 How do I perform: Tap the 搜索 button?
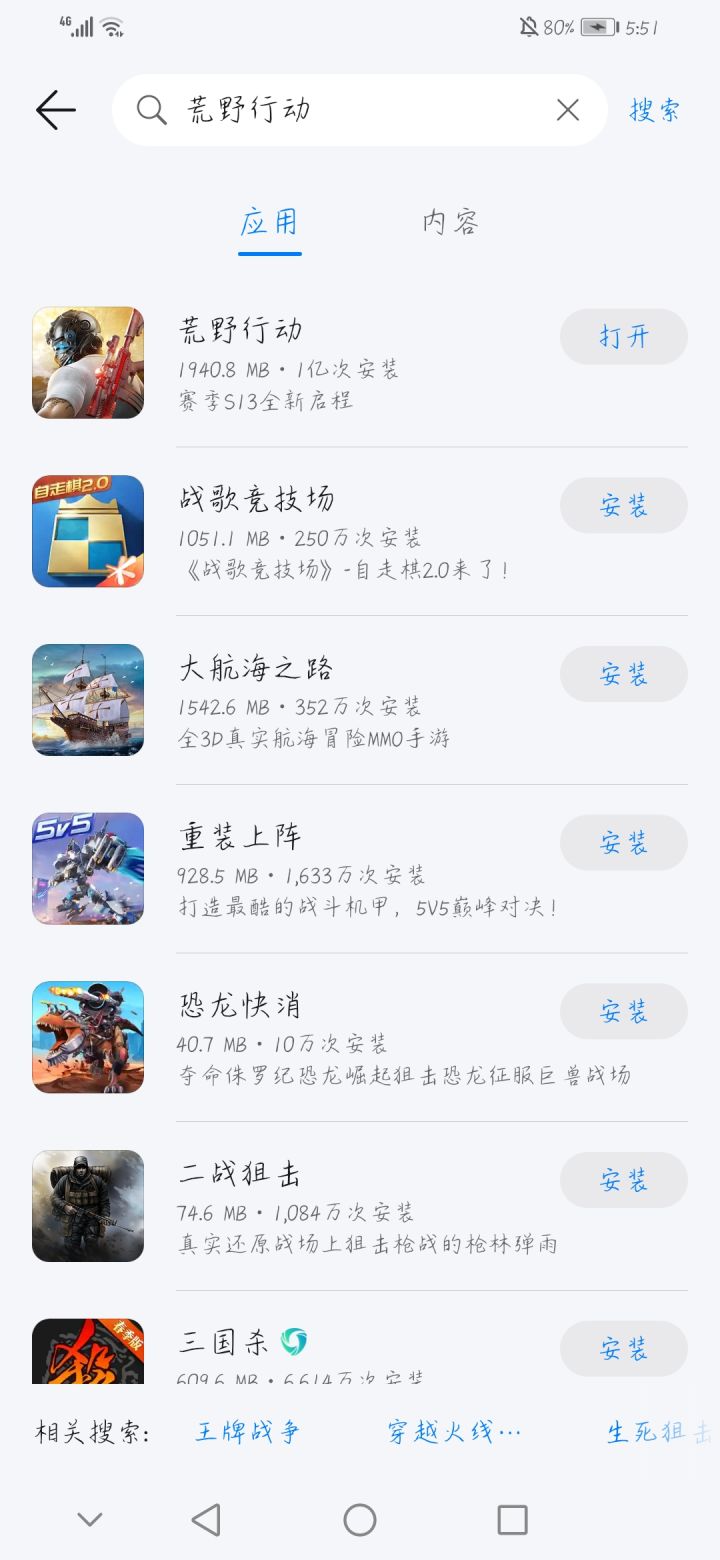coord(655,110)
